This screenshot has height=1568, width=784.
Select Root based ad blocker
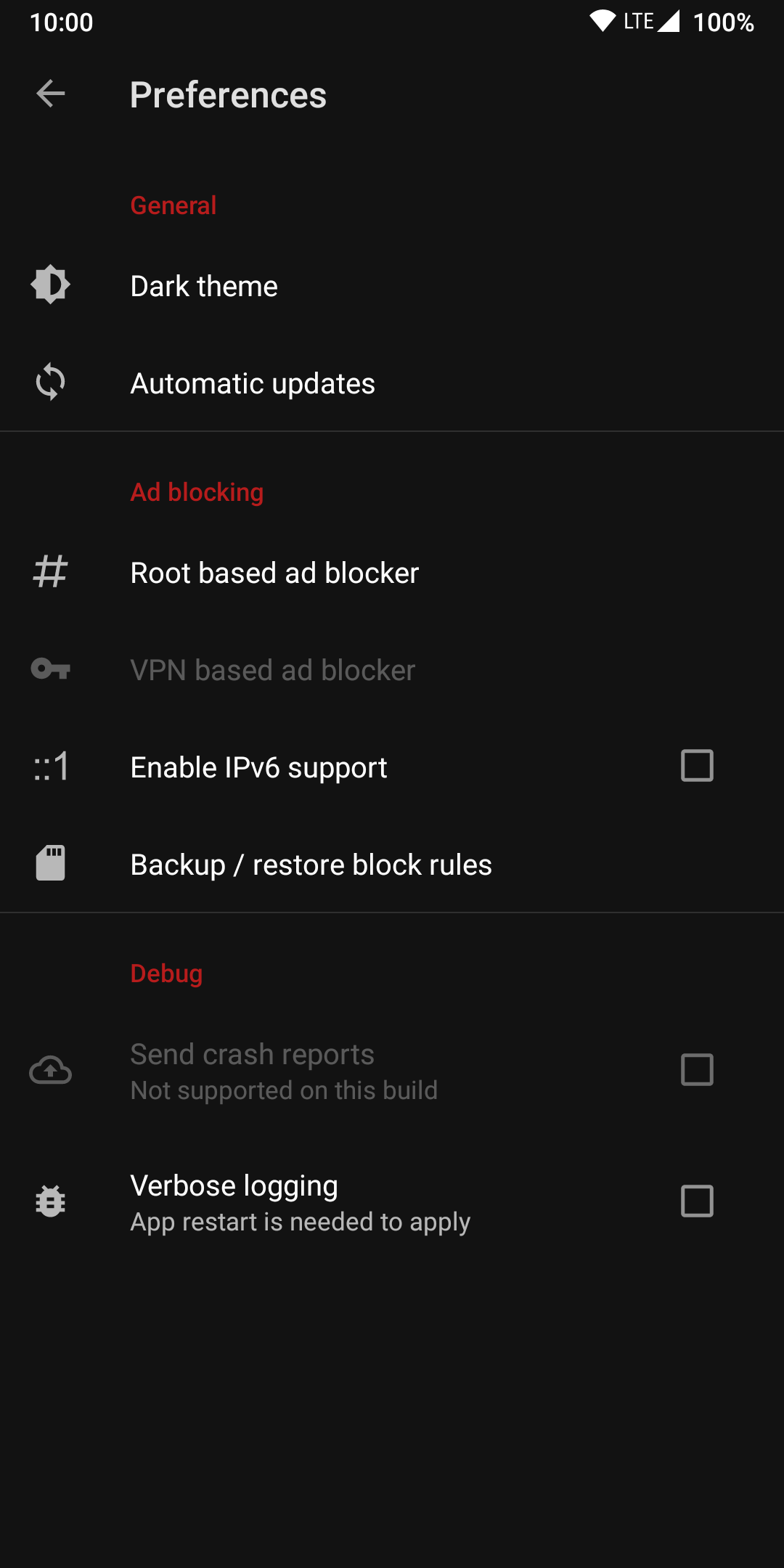tap(274, 572)
